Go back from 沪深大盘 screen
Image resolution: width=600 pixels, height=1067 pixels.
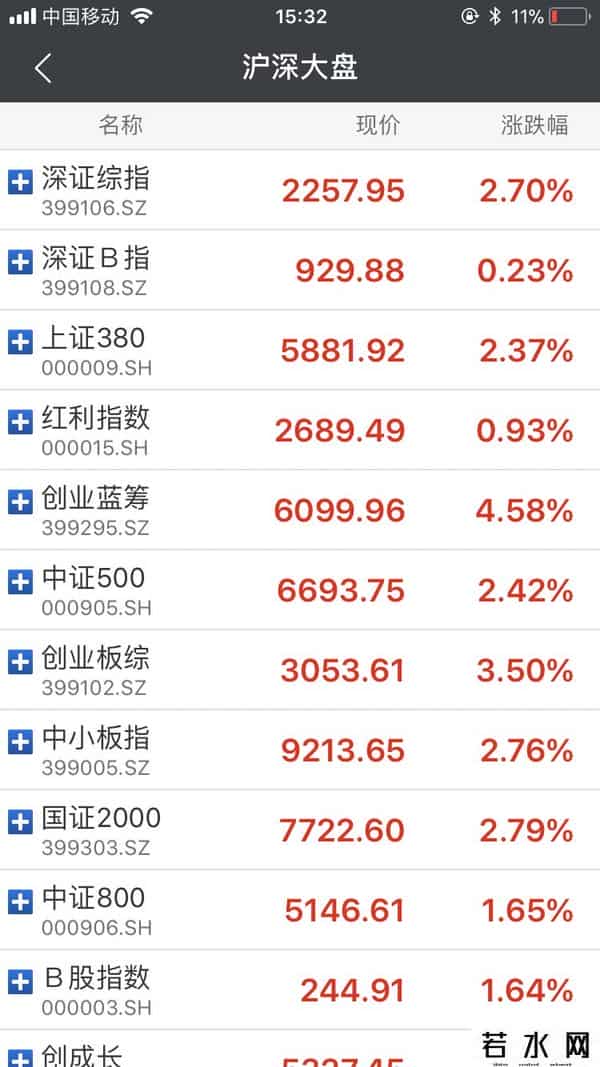42,68
